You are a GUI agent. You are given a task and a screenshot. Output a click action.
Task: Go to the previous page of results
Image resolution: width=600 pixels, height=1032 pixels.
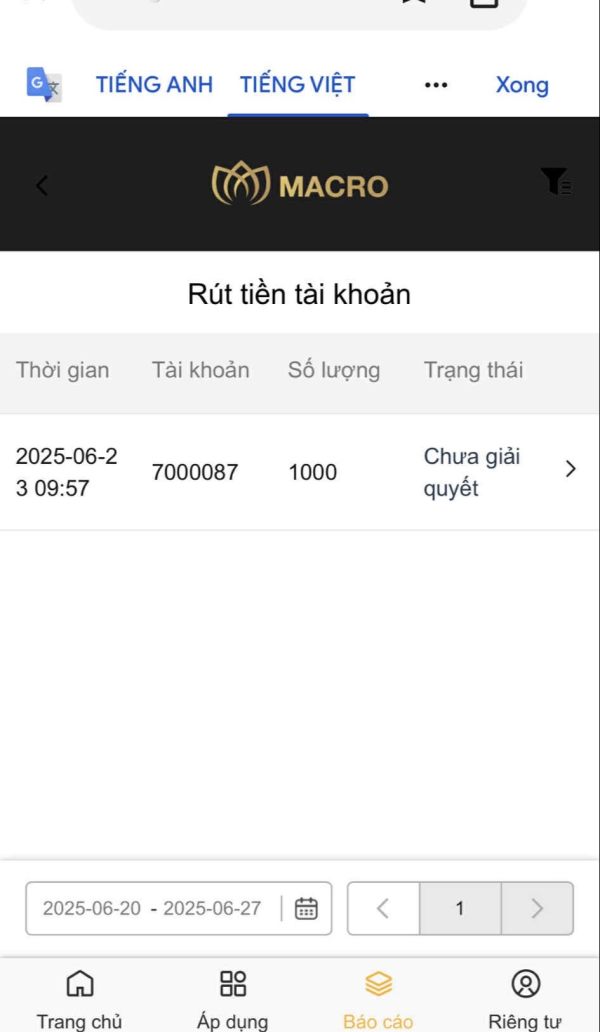point(383,908)
